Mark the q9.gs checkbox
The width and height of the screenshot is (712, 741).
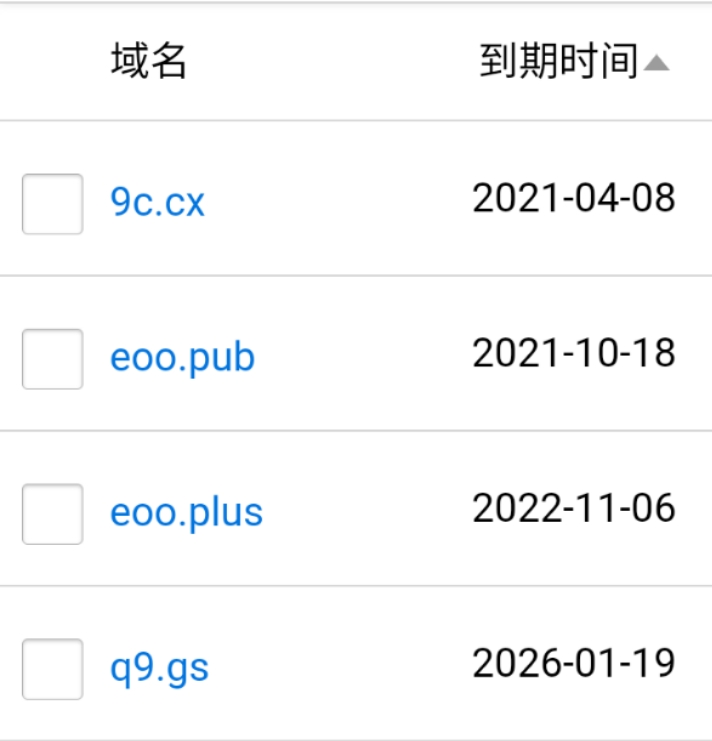[52, 668]
